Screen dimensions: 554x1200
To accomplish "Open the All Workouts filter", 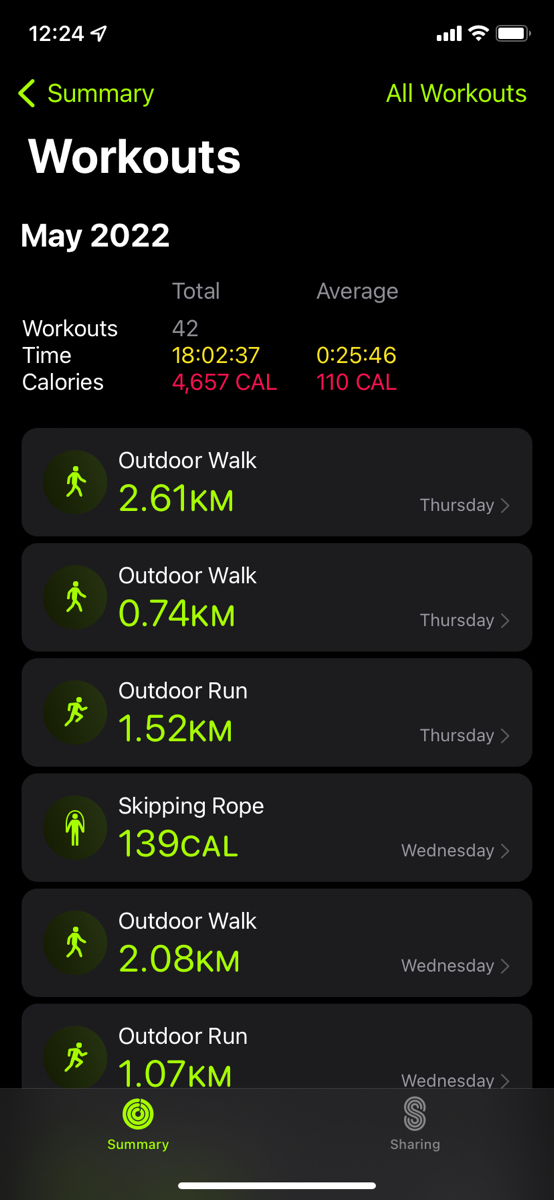I will click(x=456, y=94).
